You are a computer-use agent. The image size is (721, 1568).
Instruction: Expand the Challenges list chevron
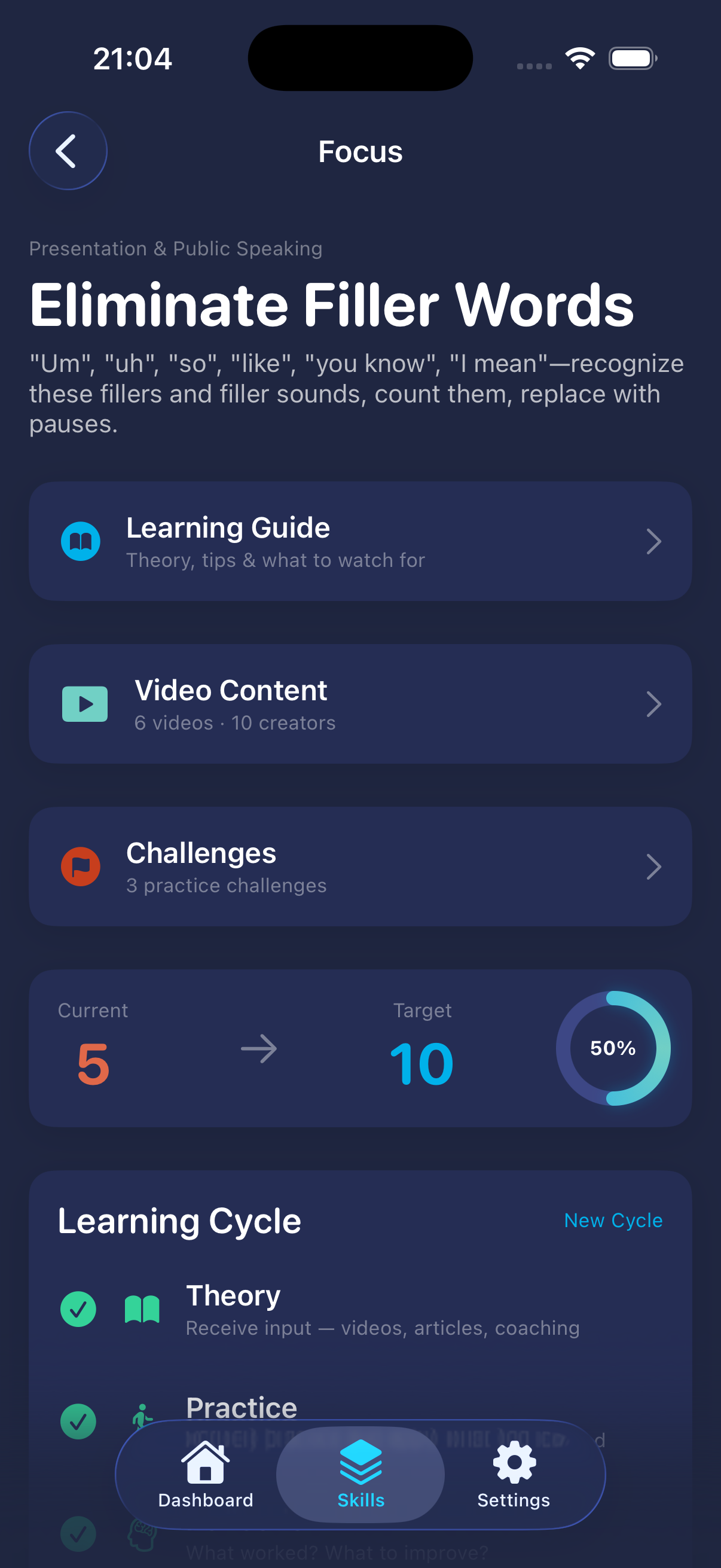(x=653, y=867)
